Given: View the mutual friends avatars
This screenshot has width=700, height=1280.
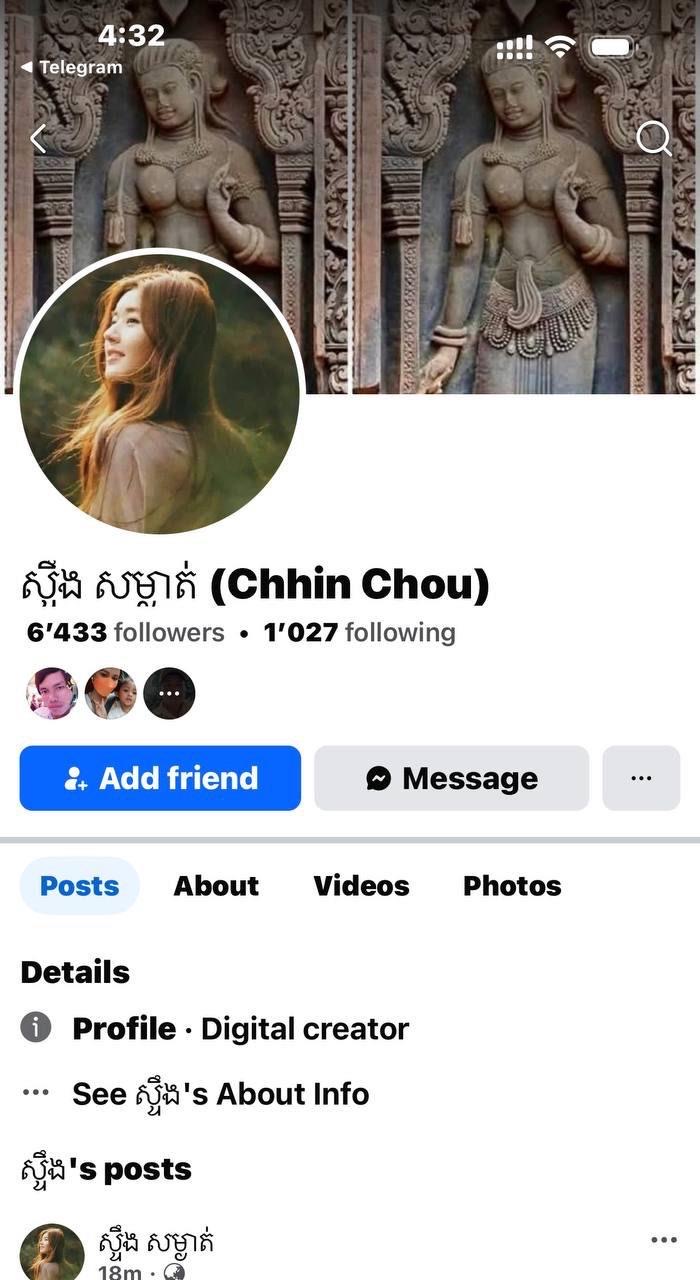Looking at the screenshot, I should click(x=110, y=694).
